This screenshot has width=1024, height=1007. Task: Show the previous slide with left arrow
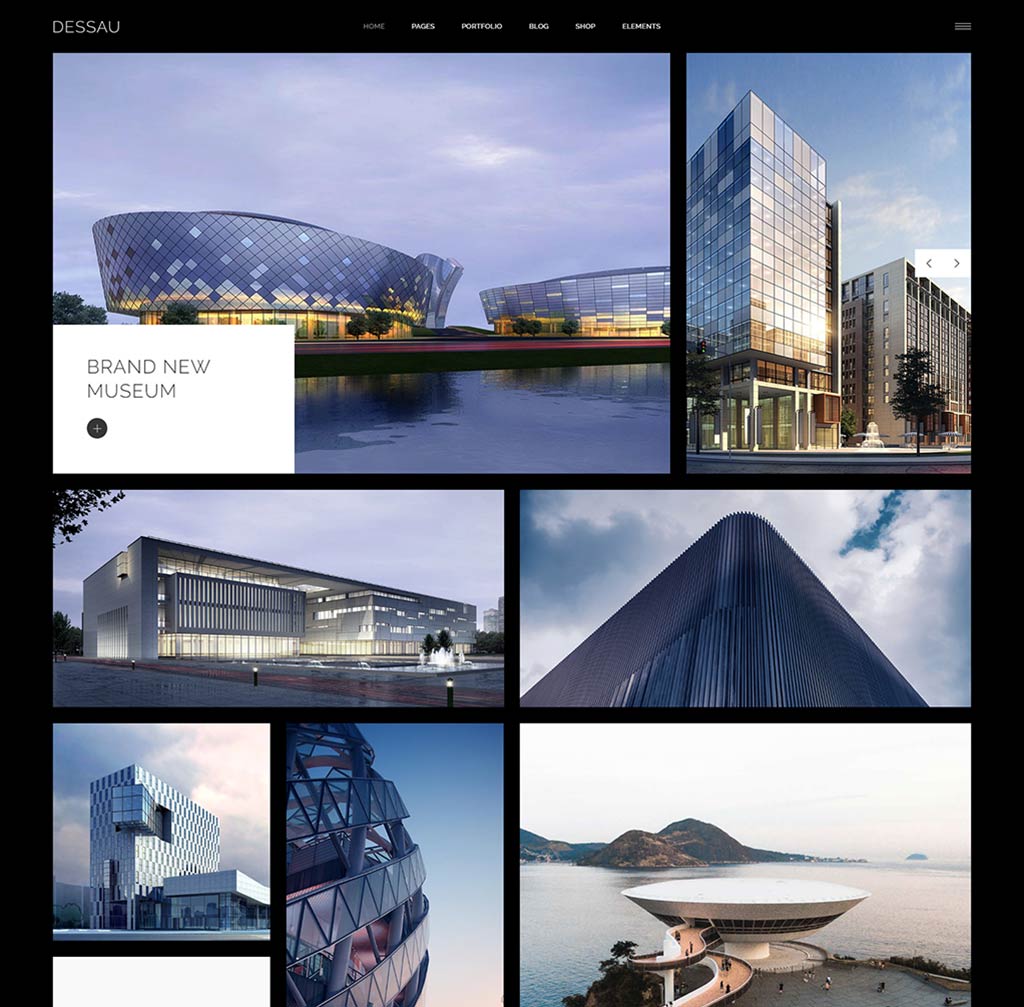929,263
